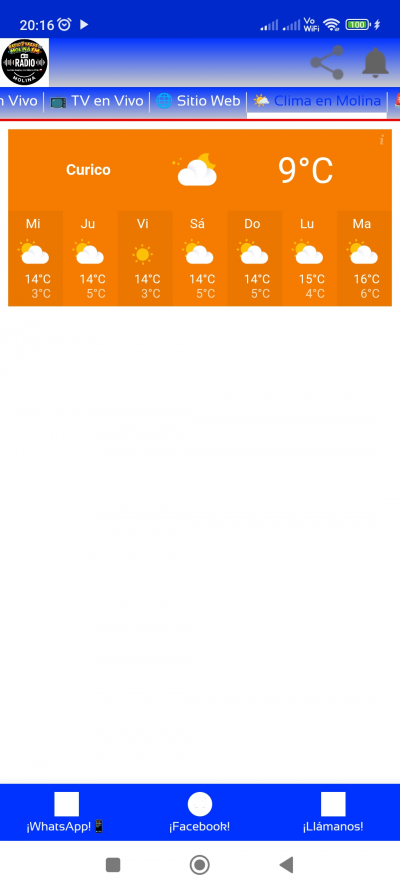Share the radio app
The image size is (400, 889).
click(x=327, y=62)
